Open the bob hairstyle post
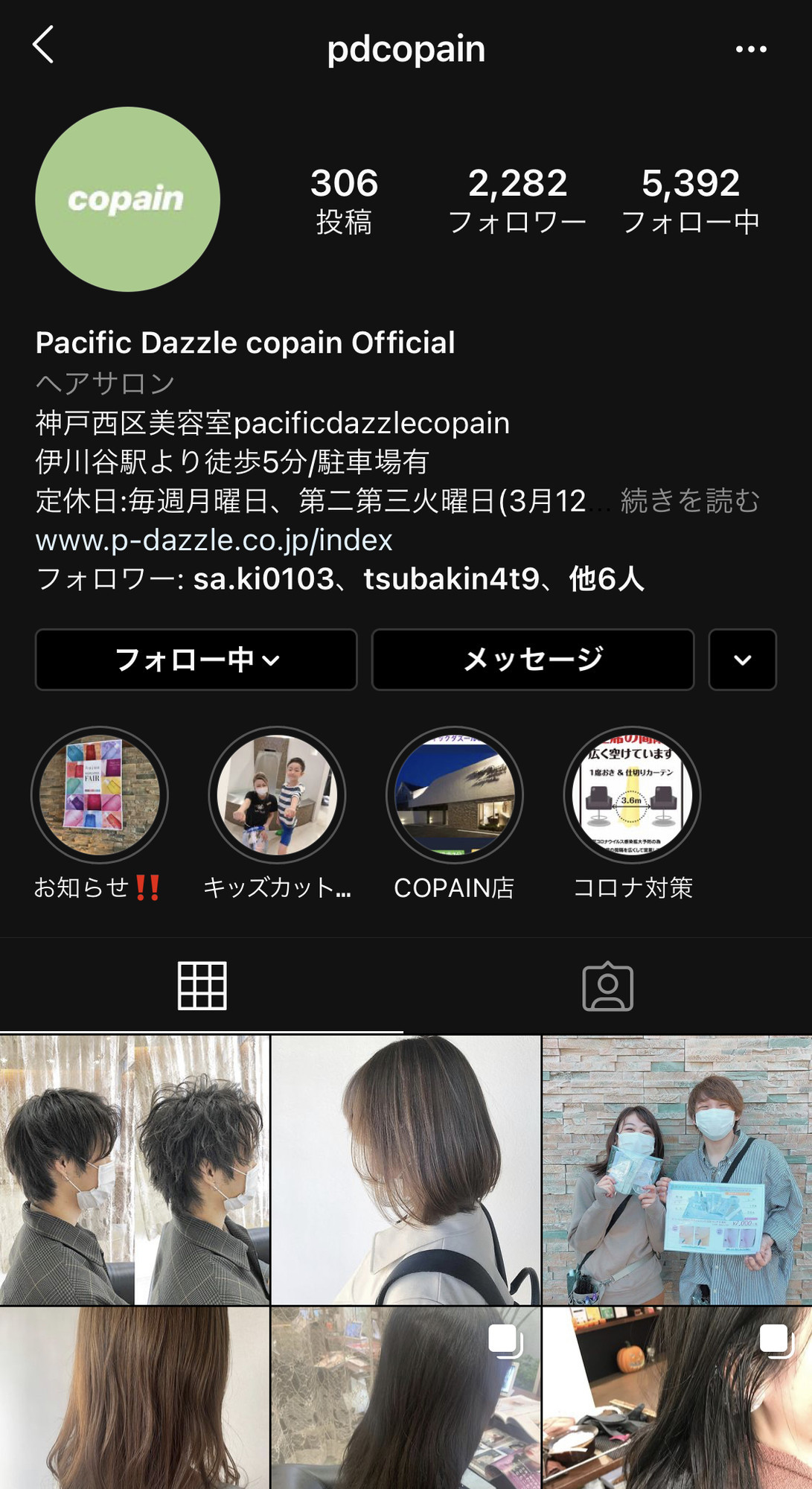Screen dimensions: 812x1489 click(406, 1169)
